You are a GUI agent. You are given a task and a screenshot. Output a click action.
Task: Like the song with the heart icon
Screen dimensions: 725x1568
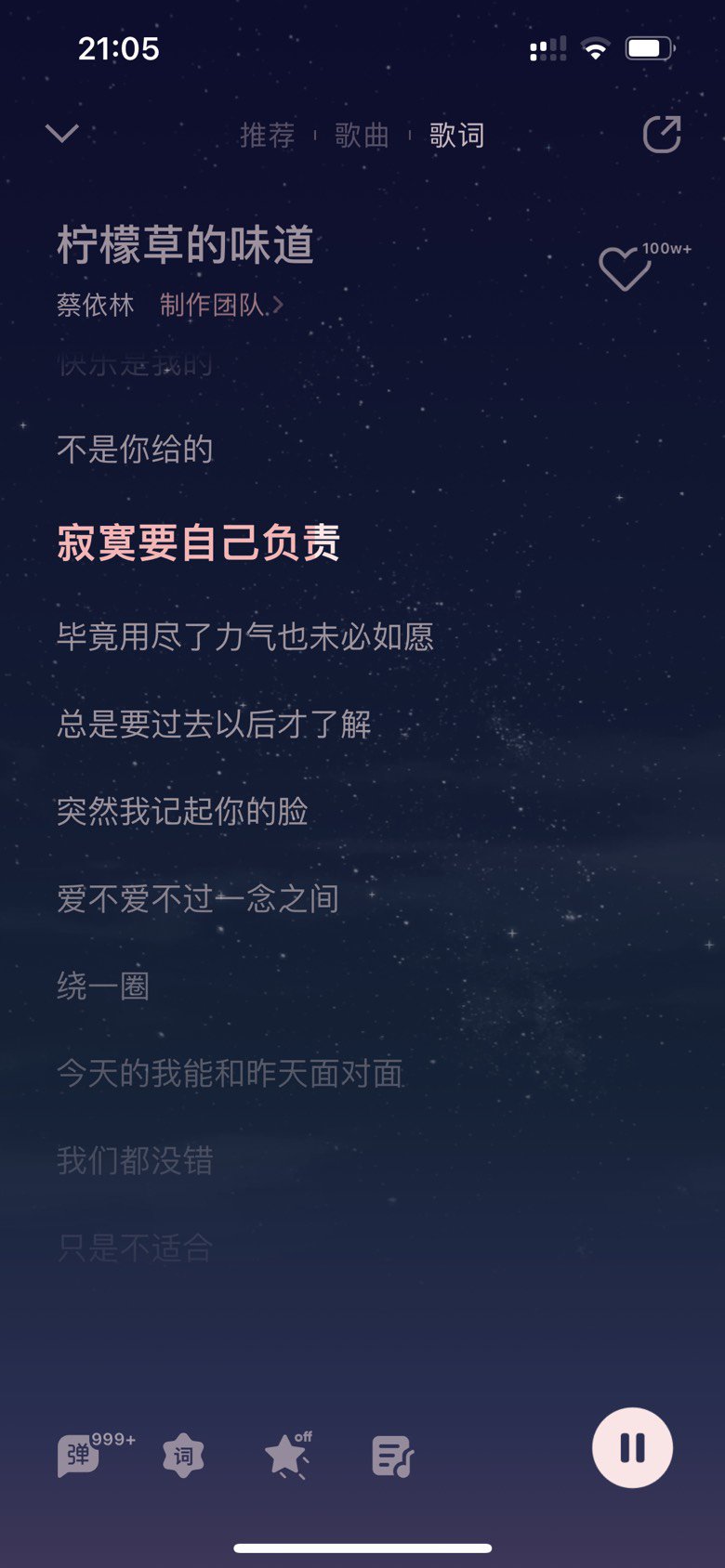tap(625, 269)
